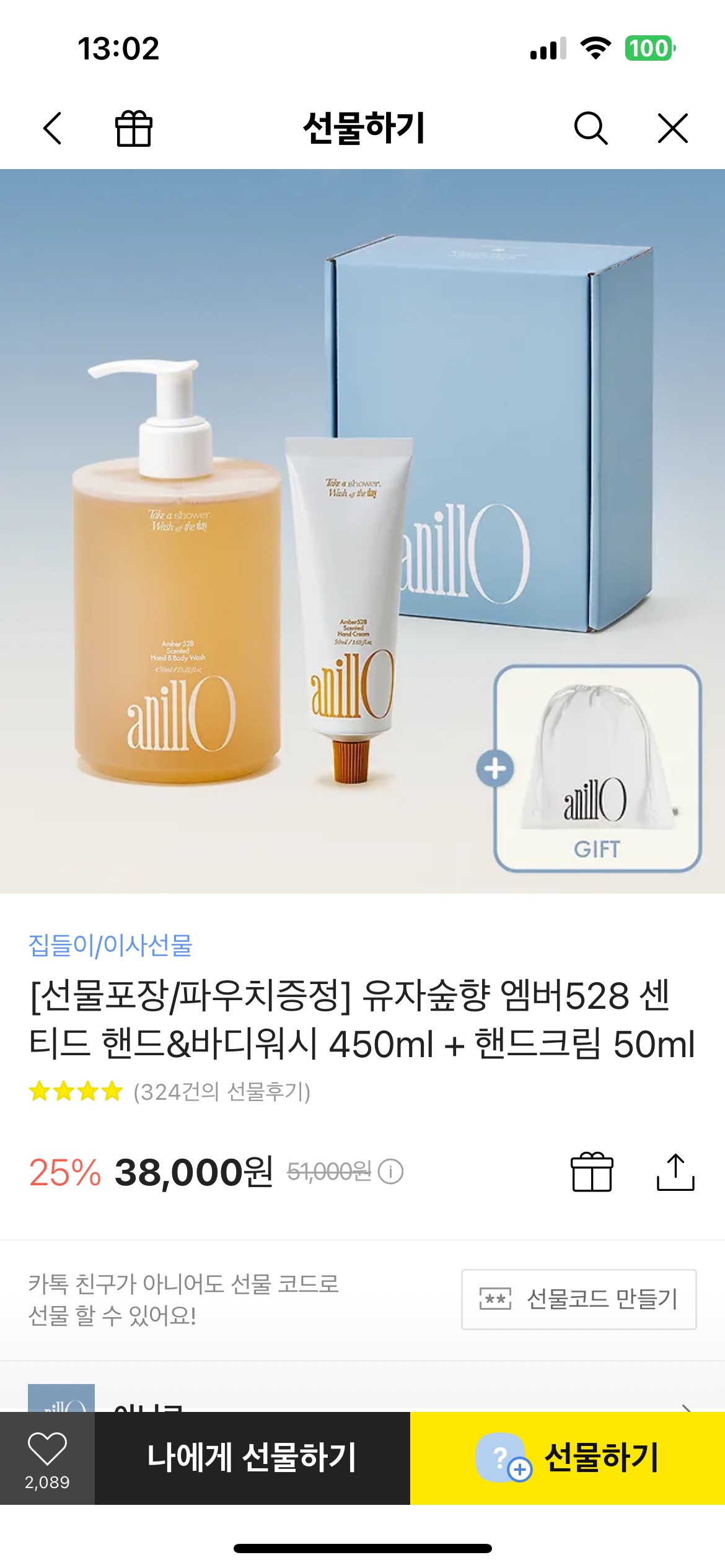Tap 나에게 선물하기 button

pyautogui.click(x=252, y=1458)
